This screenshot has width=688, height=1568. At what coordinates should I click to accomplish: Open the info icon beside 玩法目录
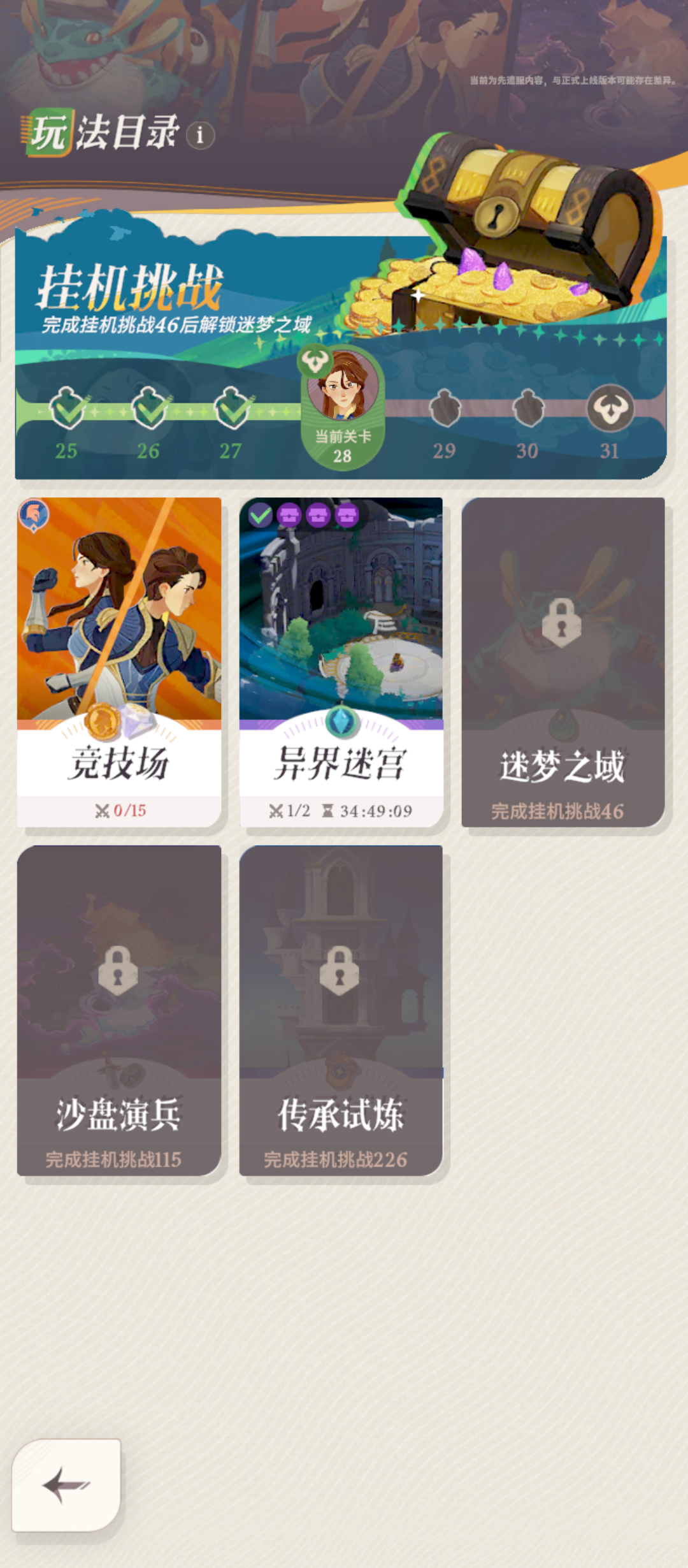coord(200,135)
